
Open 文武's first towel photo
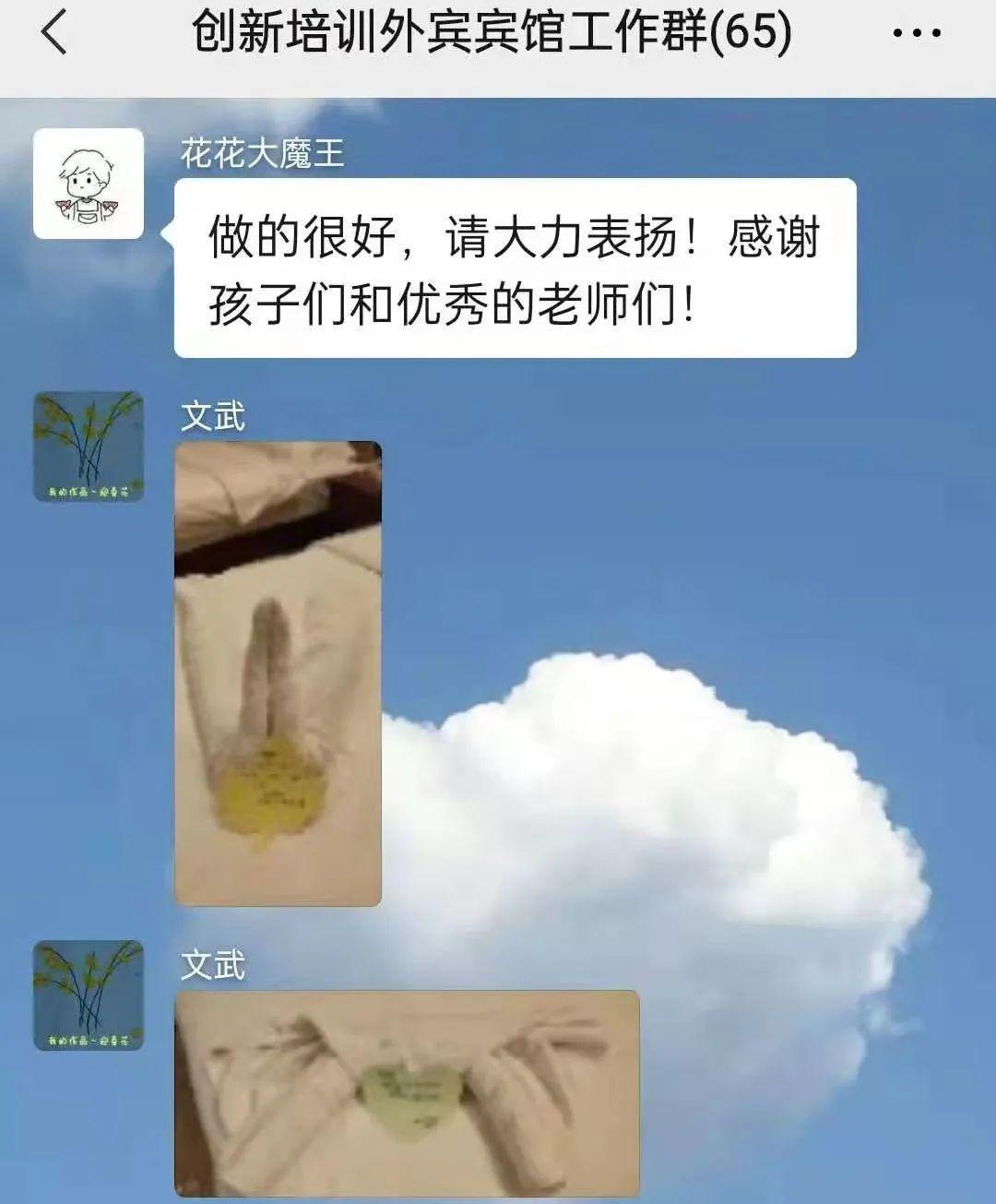tap(278, 674)
